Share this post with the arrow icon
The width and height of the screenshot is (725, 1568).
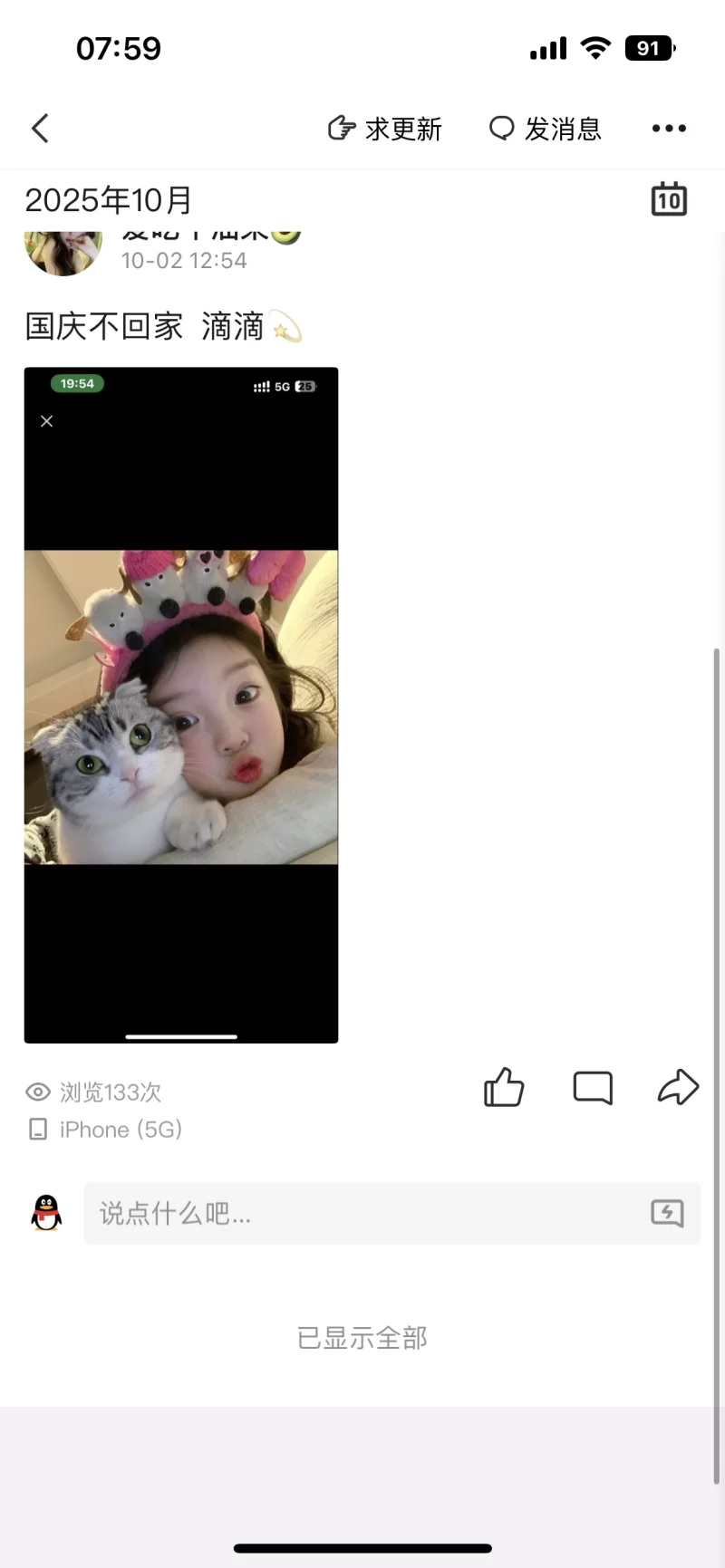(x=678, y=1087)
